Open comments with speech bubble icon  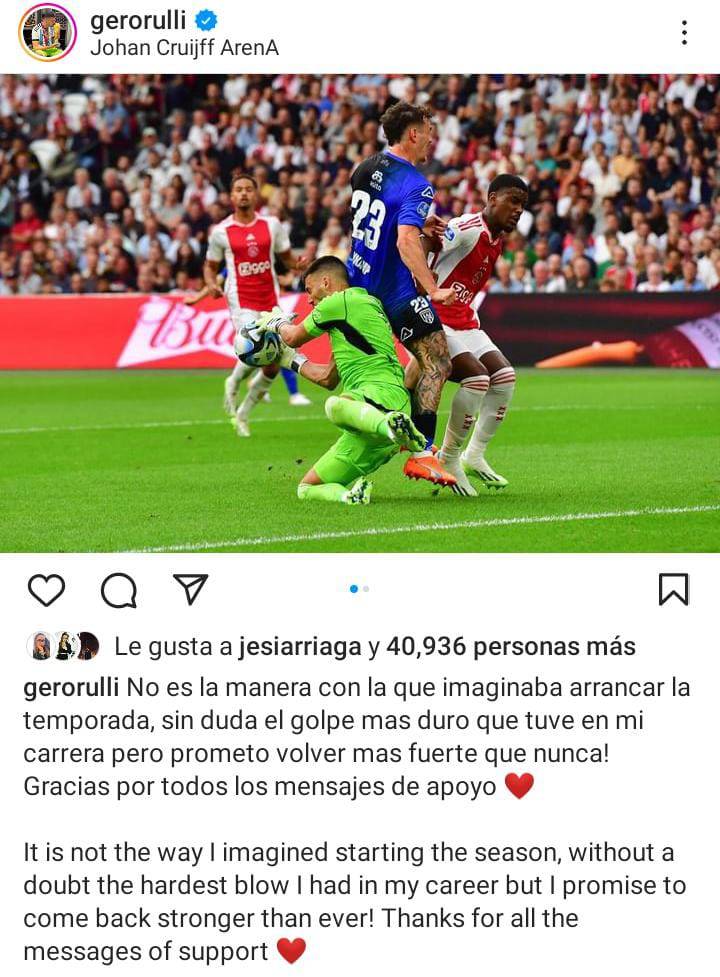point(119,590)
